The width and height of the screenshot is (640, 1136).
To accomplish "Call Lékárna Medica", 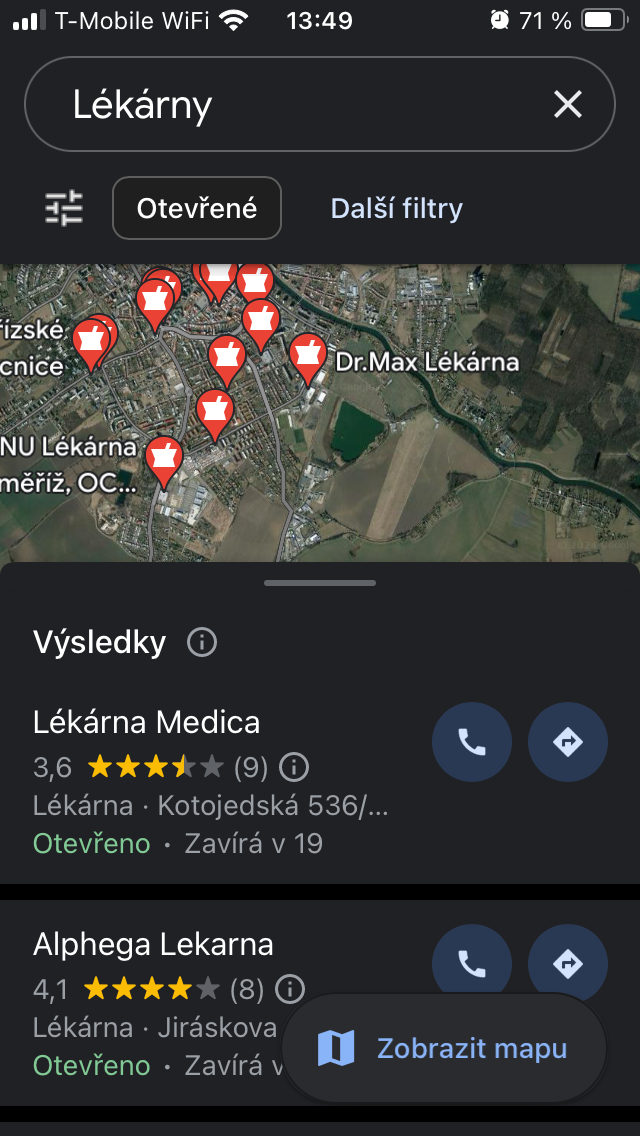I will (471, 742).
